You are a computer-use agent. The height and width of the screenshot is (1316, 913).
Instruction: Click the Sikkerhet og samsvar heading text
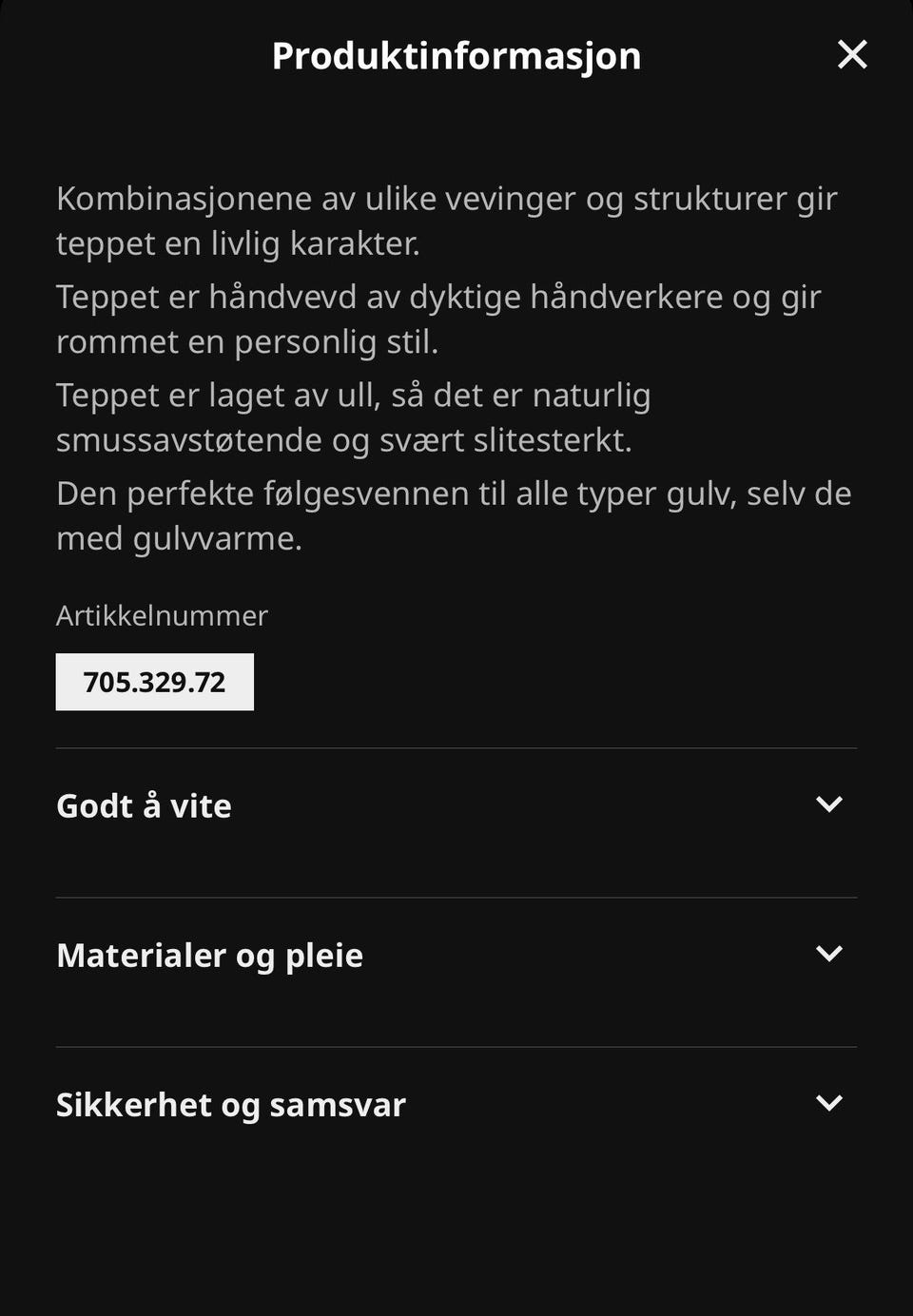pyautogui.click(x=230, y=1104)
